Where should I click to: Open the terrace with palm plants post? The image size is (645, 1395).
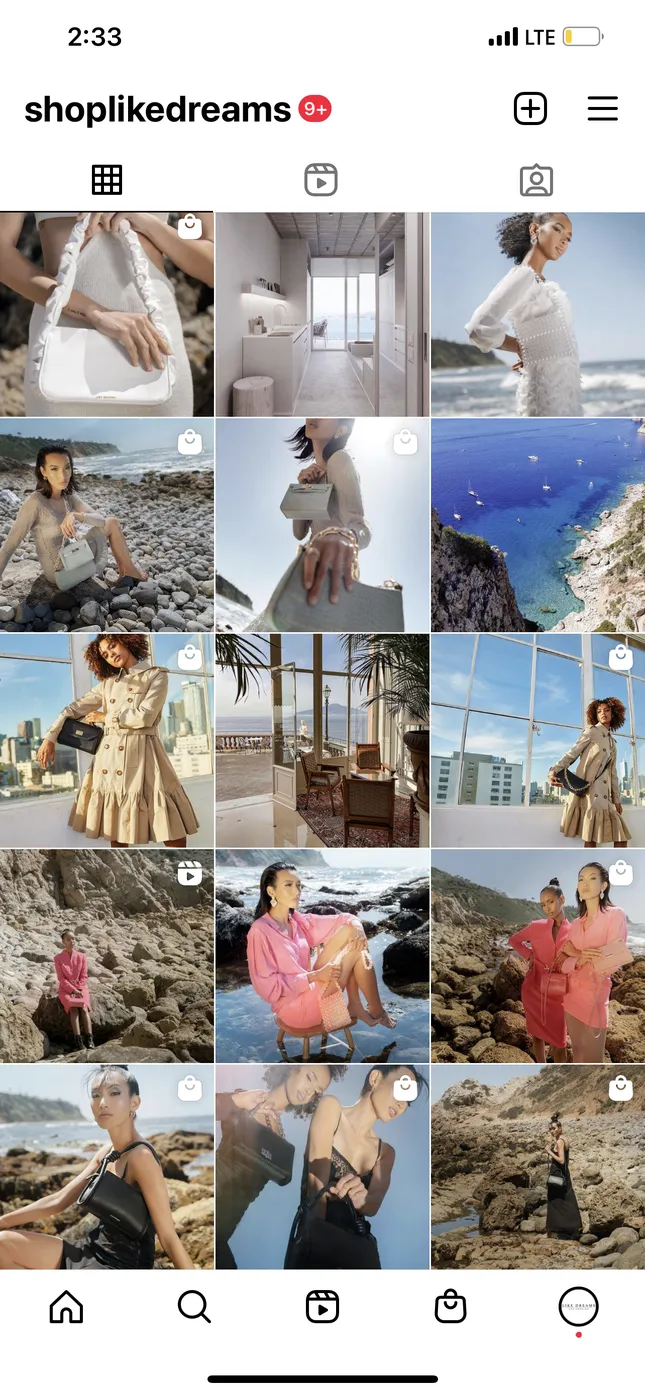coord(322,740)
